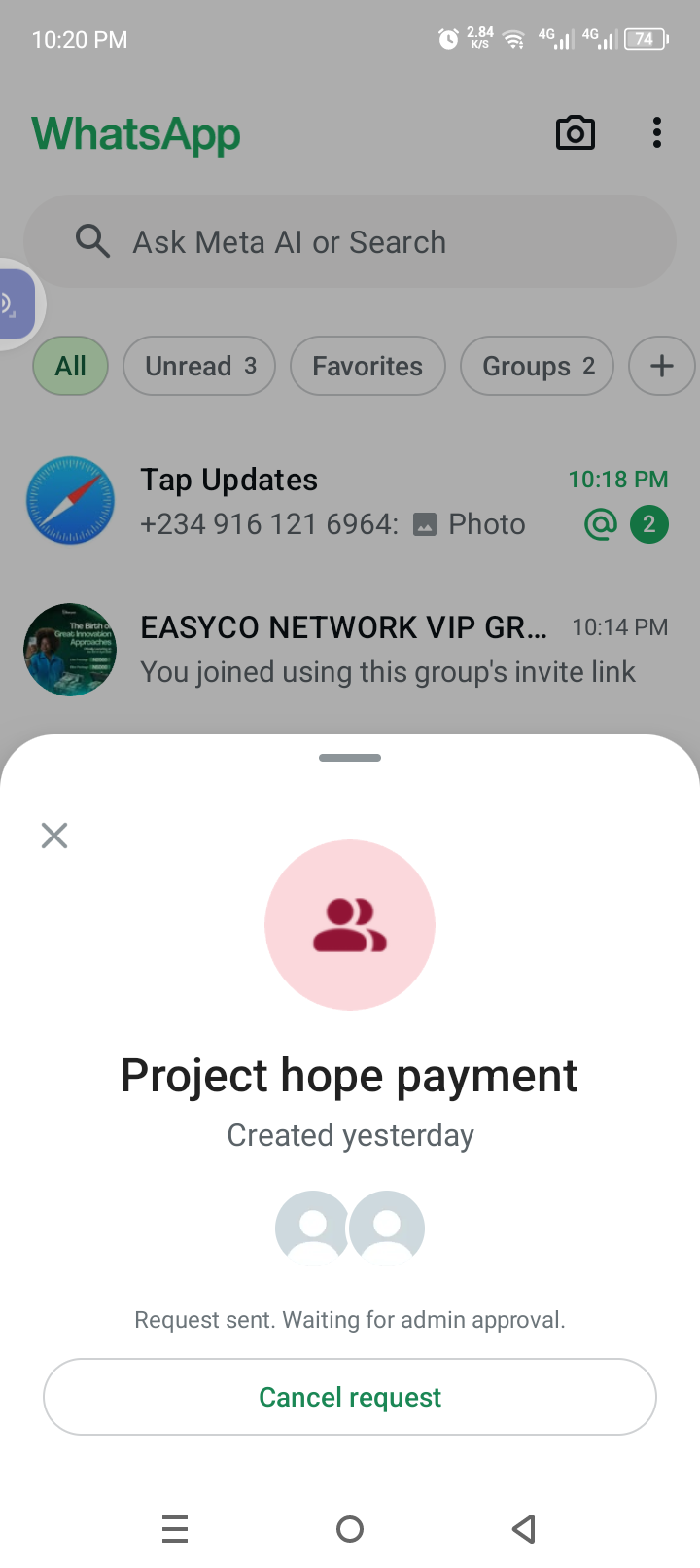Tap the Ask Meta AI or Search box
Screen dimensions: 700x1568
(x=350, y=241)
